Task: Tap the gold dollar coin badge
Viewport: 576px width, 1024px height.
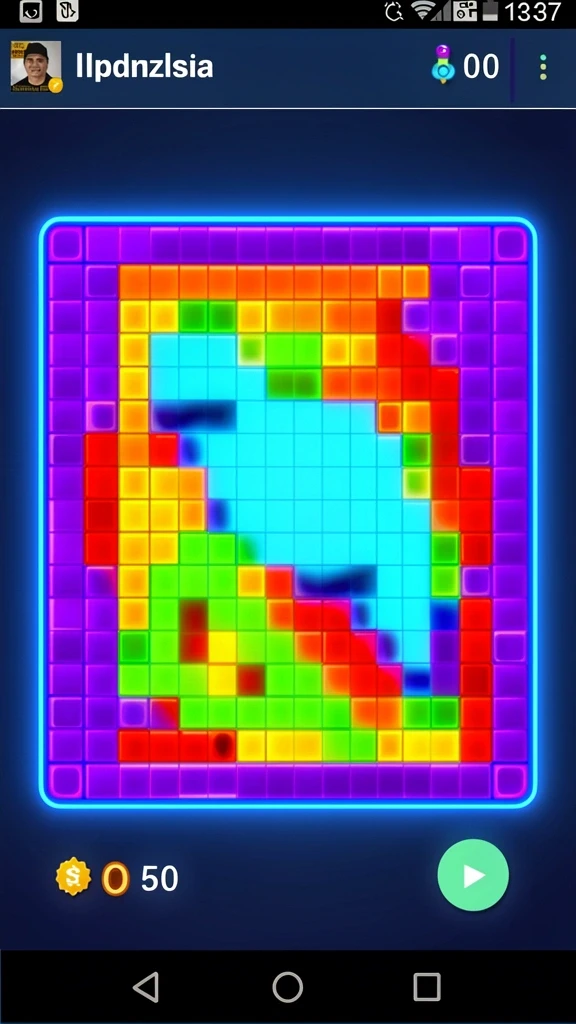Action: (73, 876)
